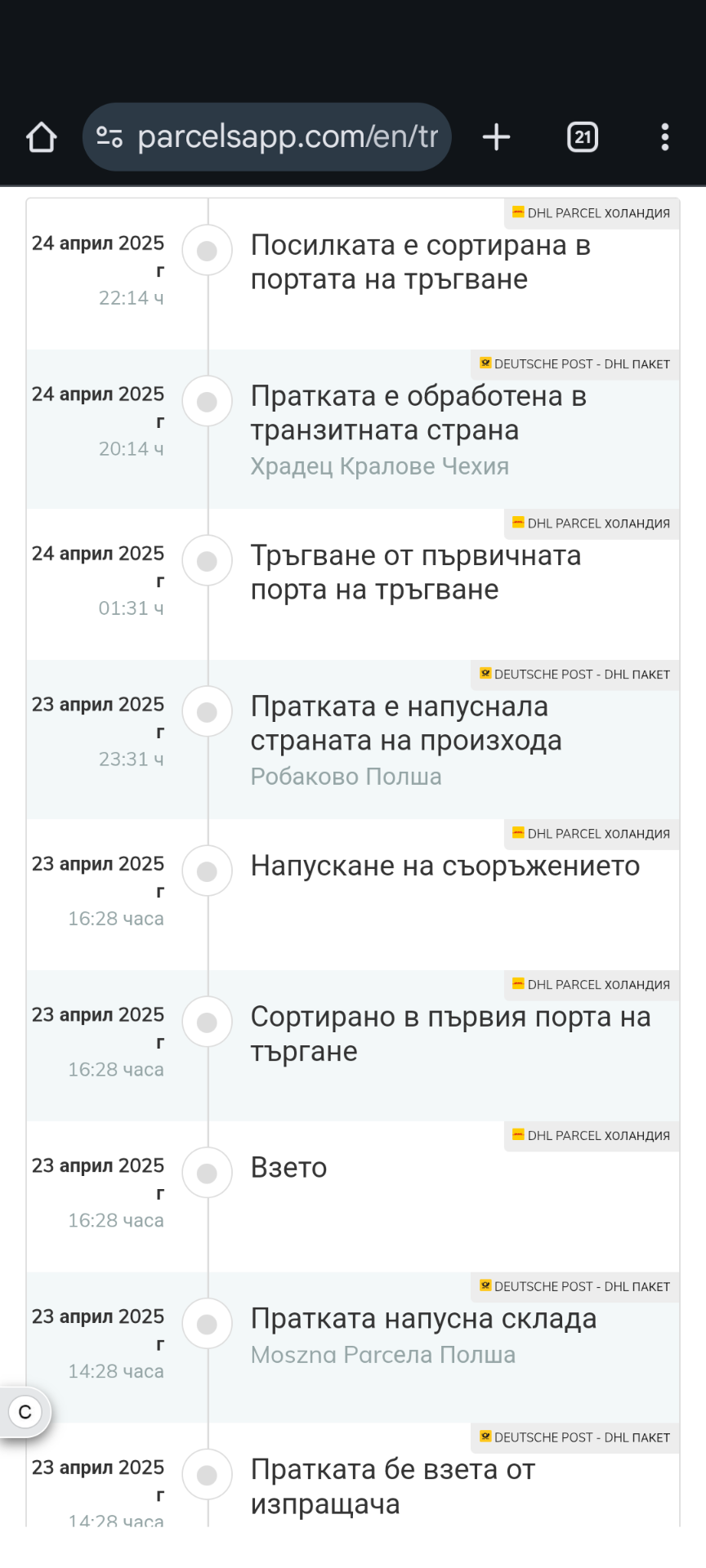
Task: Open a new browser tab
Action: pos(496,137)
